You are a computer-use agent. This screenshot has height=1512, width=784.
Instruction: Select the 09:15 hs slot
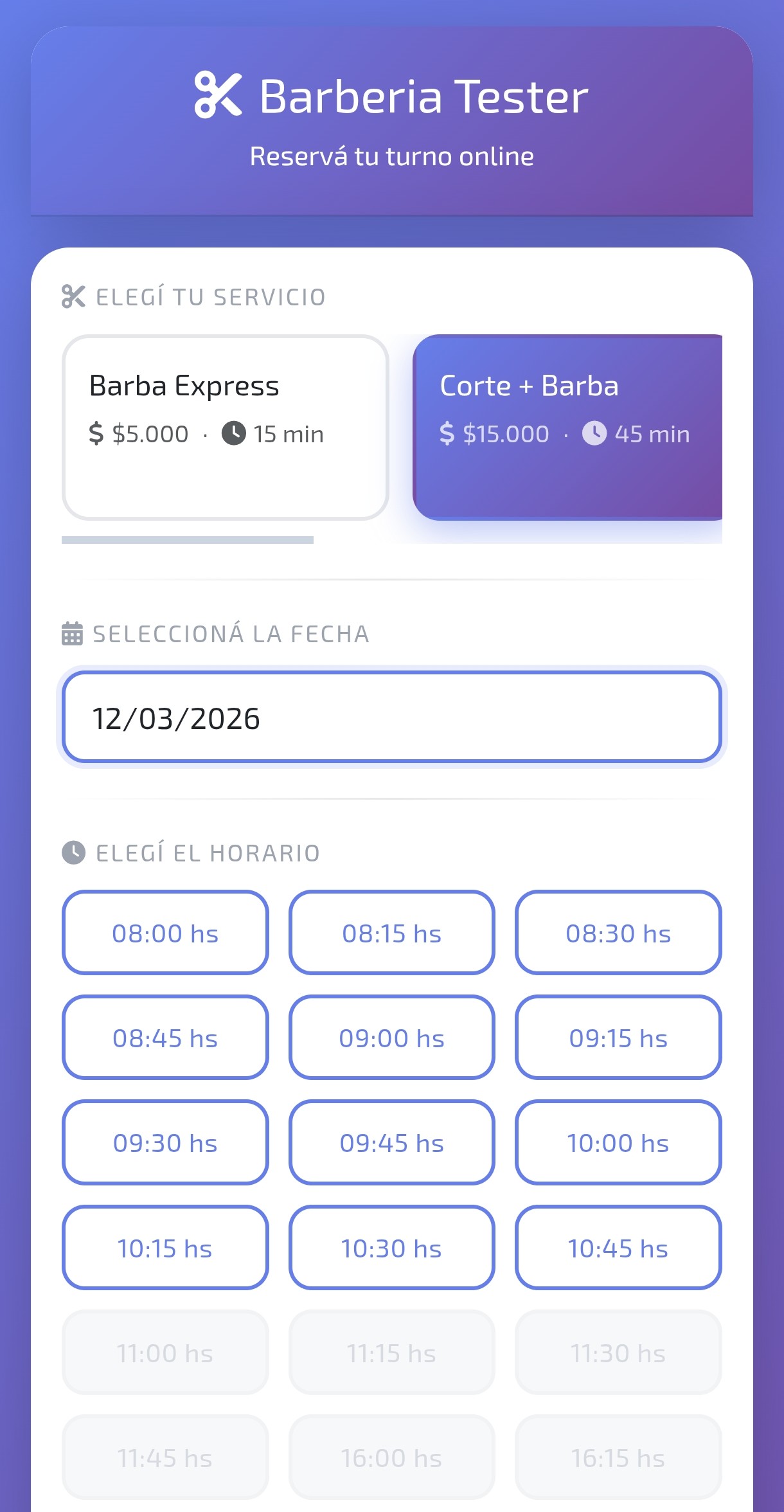pyautogui.click(x=618, y=1038)
